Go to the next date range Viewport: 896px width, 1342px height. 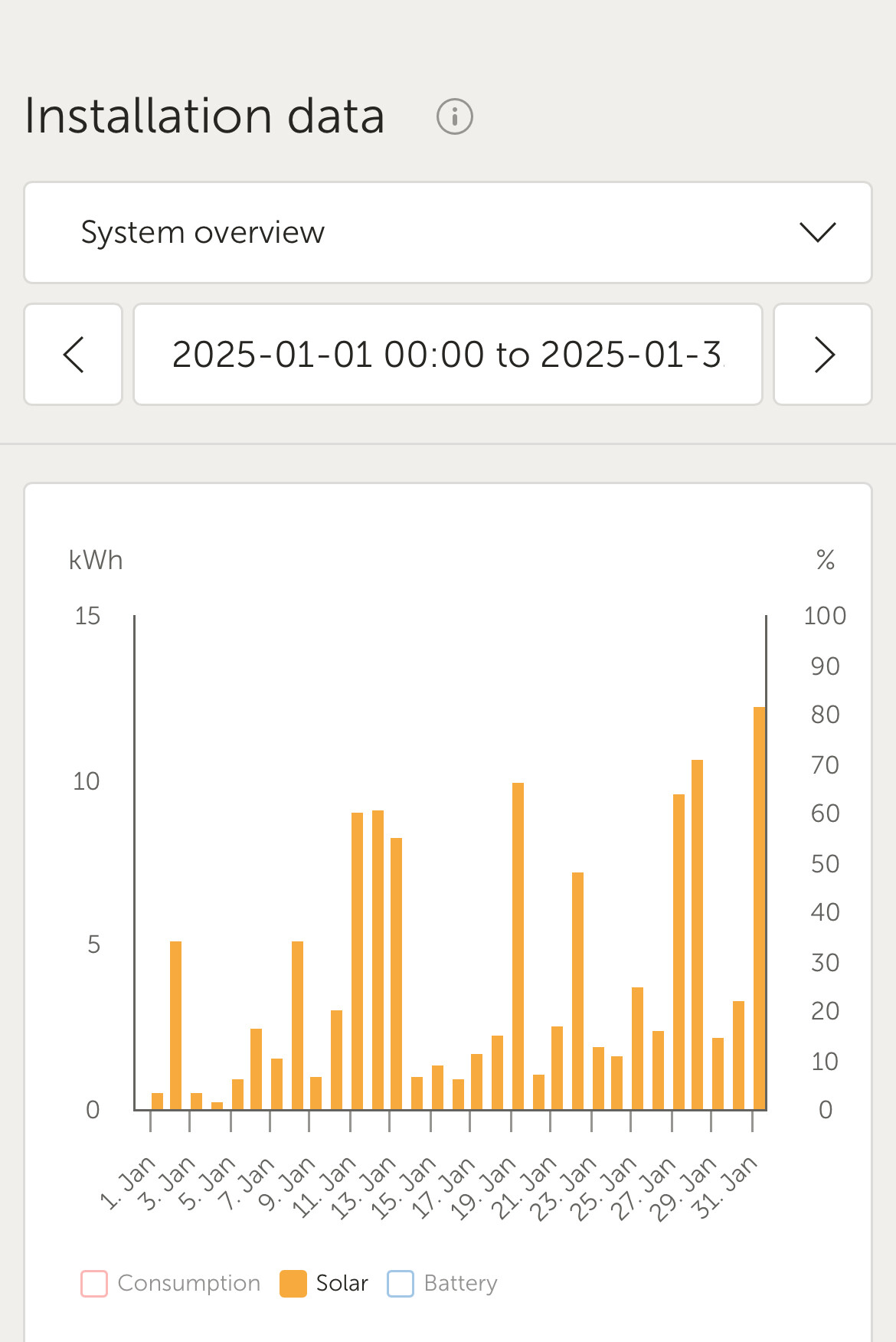tap(822, 355)
